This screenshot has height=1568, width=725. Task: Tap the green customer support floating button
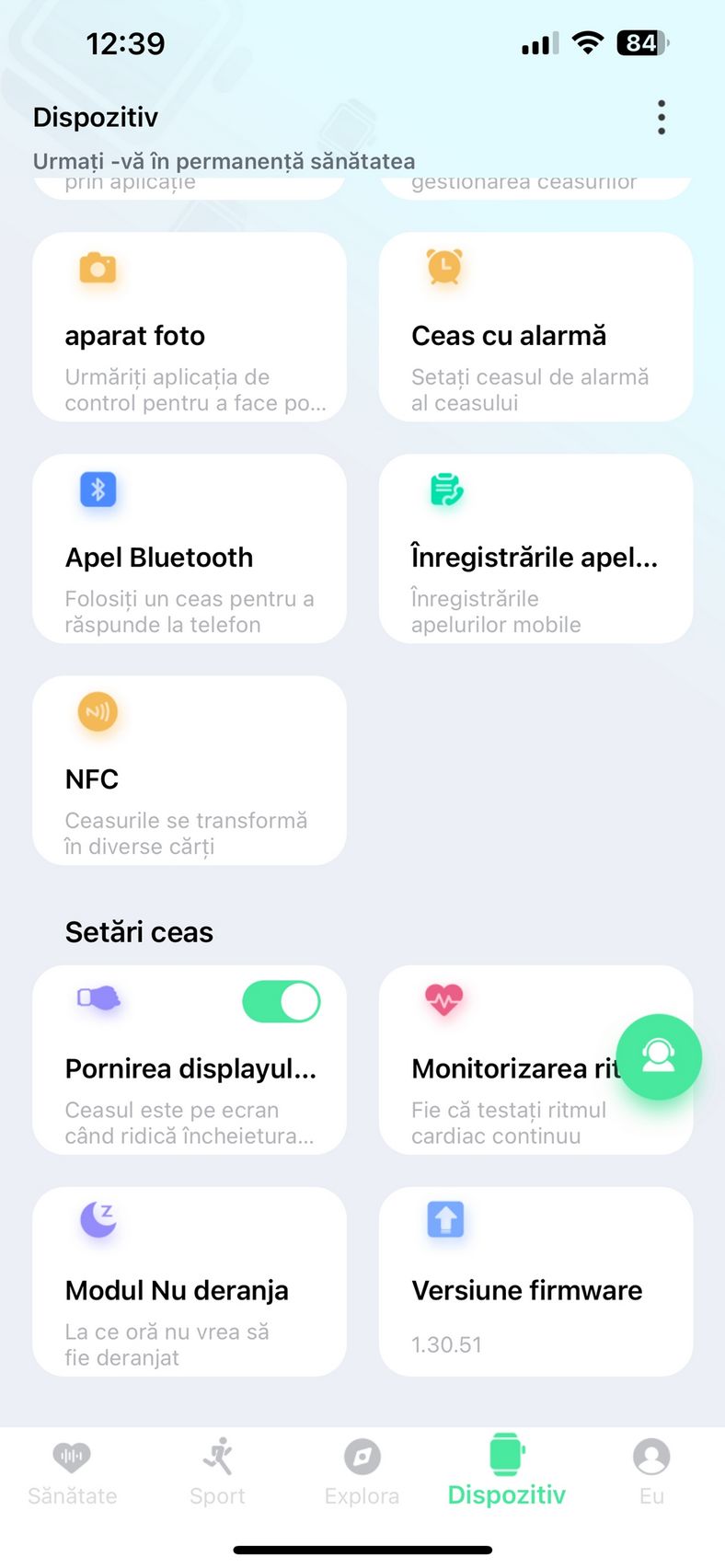tap(659, 1056)
